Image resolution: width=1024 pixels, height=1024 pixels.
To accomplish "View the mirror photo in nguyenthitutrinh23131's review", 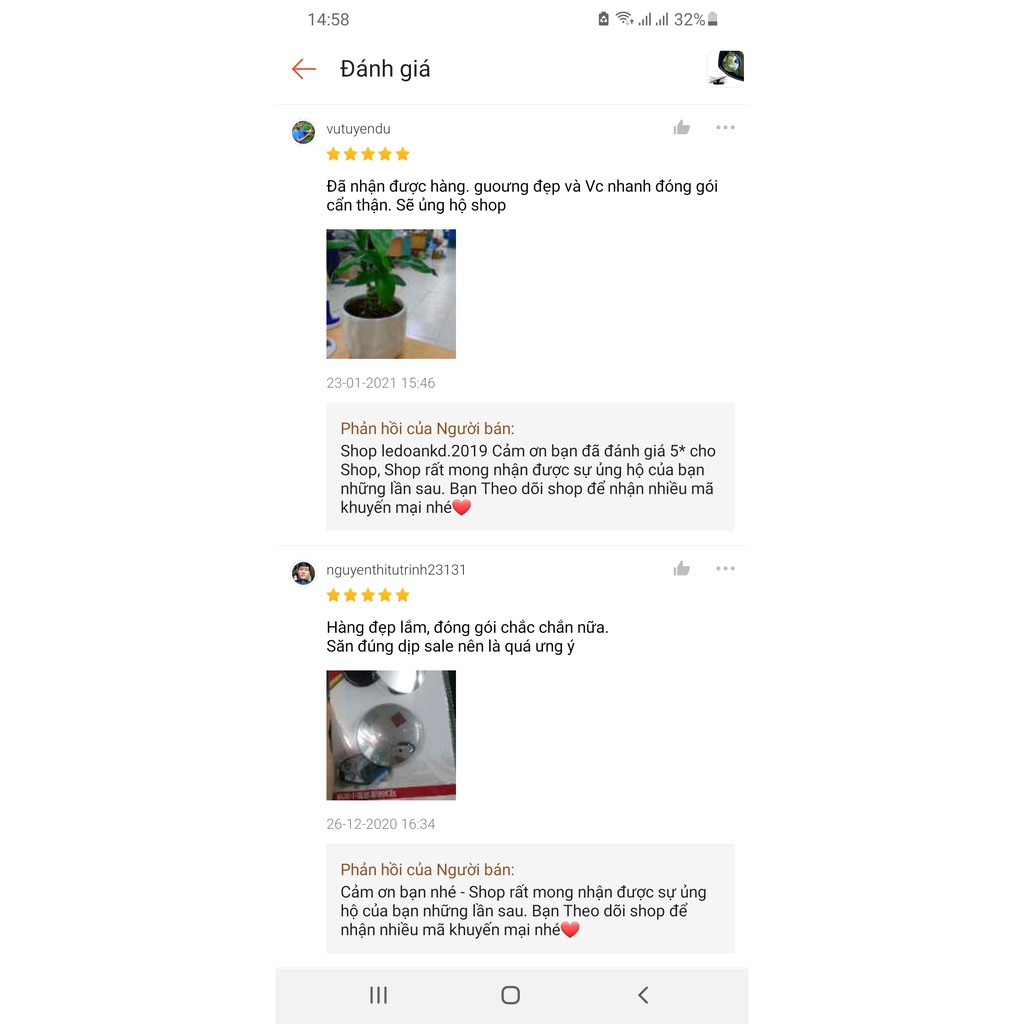I will pos(391,735).
